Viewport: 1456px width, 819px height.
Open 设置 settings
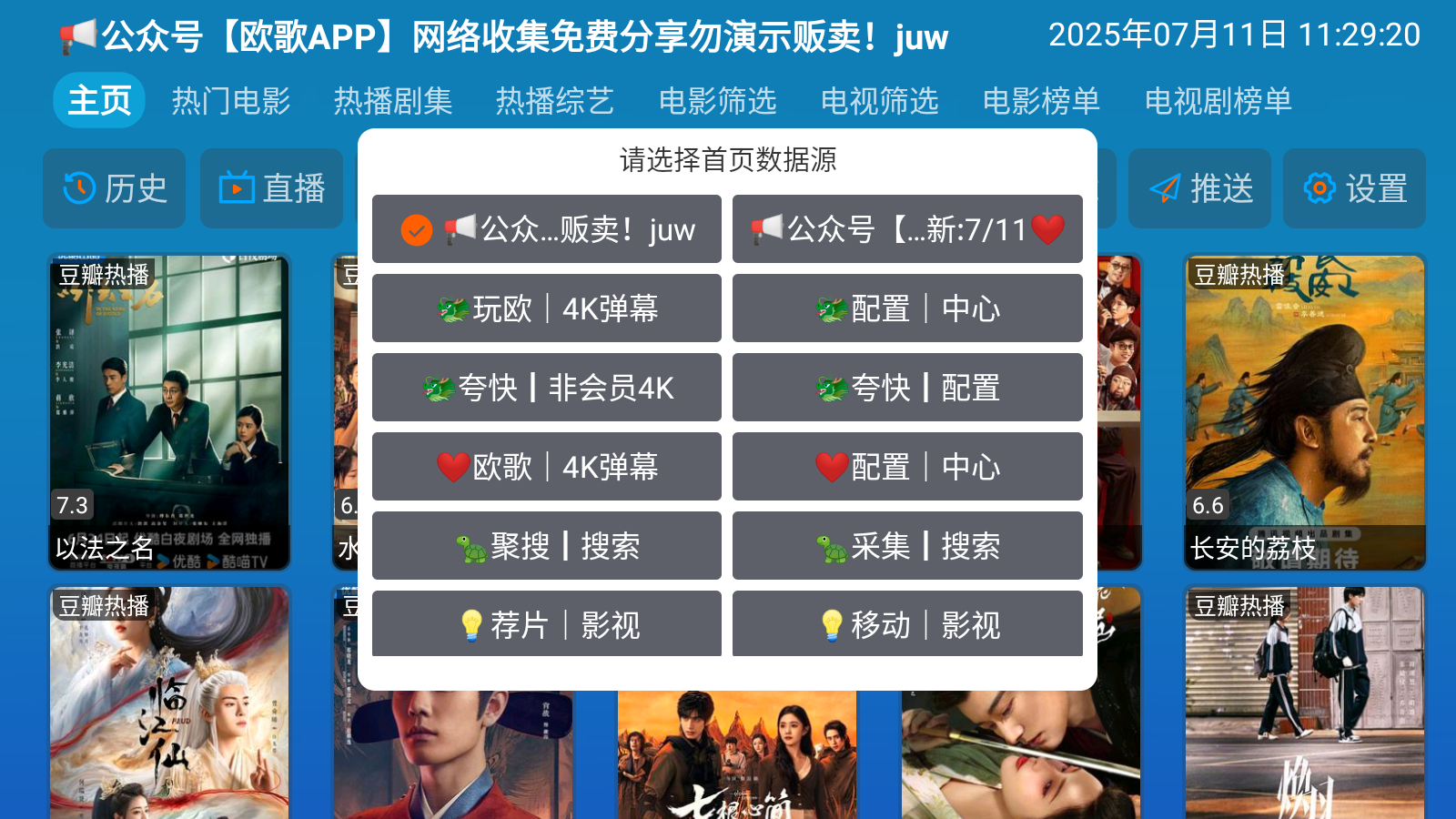coord(1354,188)
